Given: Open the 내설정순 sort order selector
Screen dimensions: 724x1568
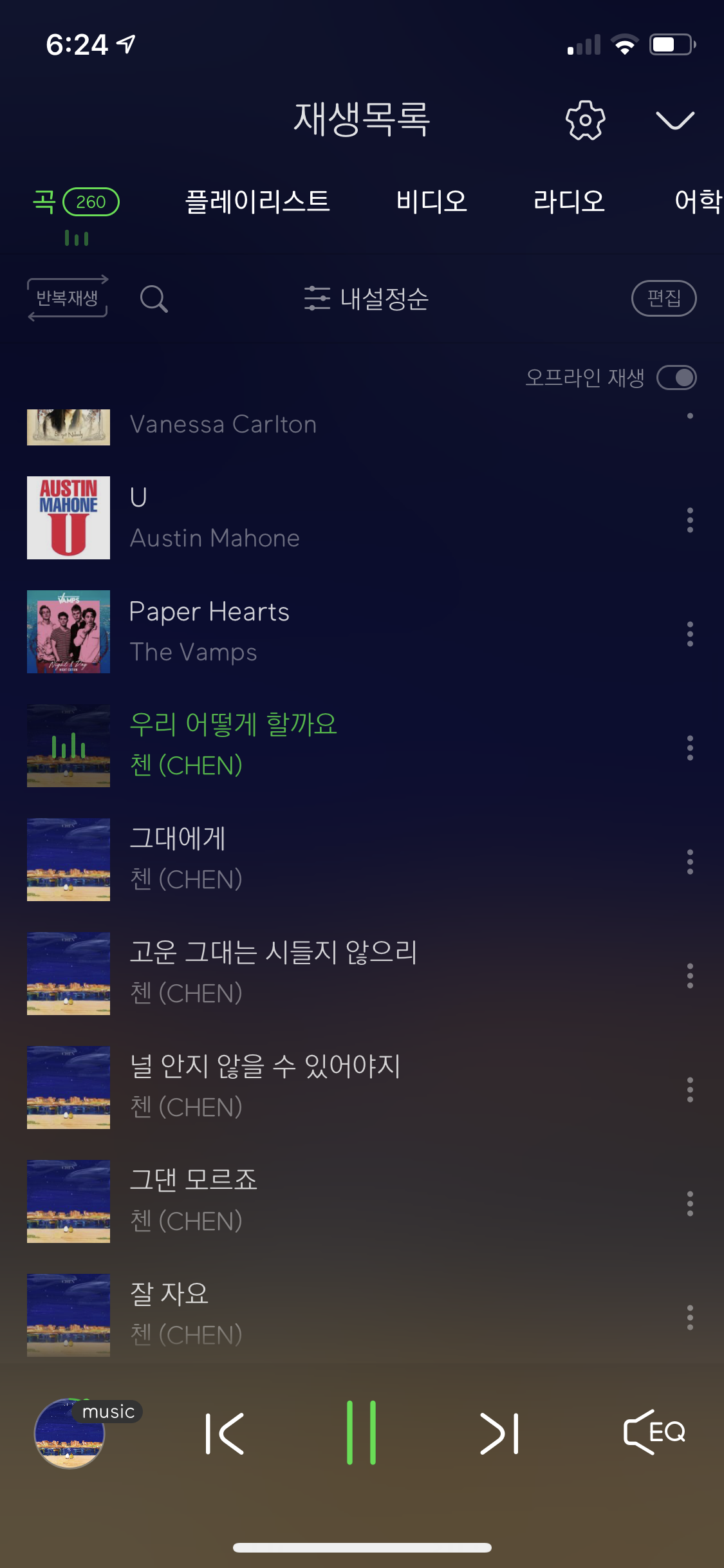Looking at the screenshot, I should pos(384,298).
